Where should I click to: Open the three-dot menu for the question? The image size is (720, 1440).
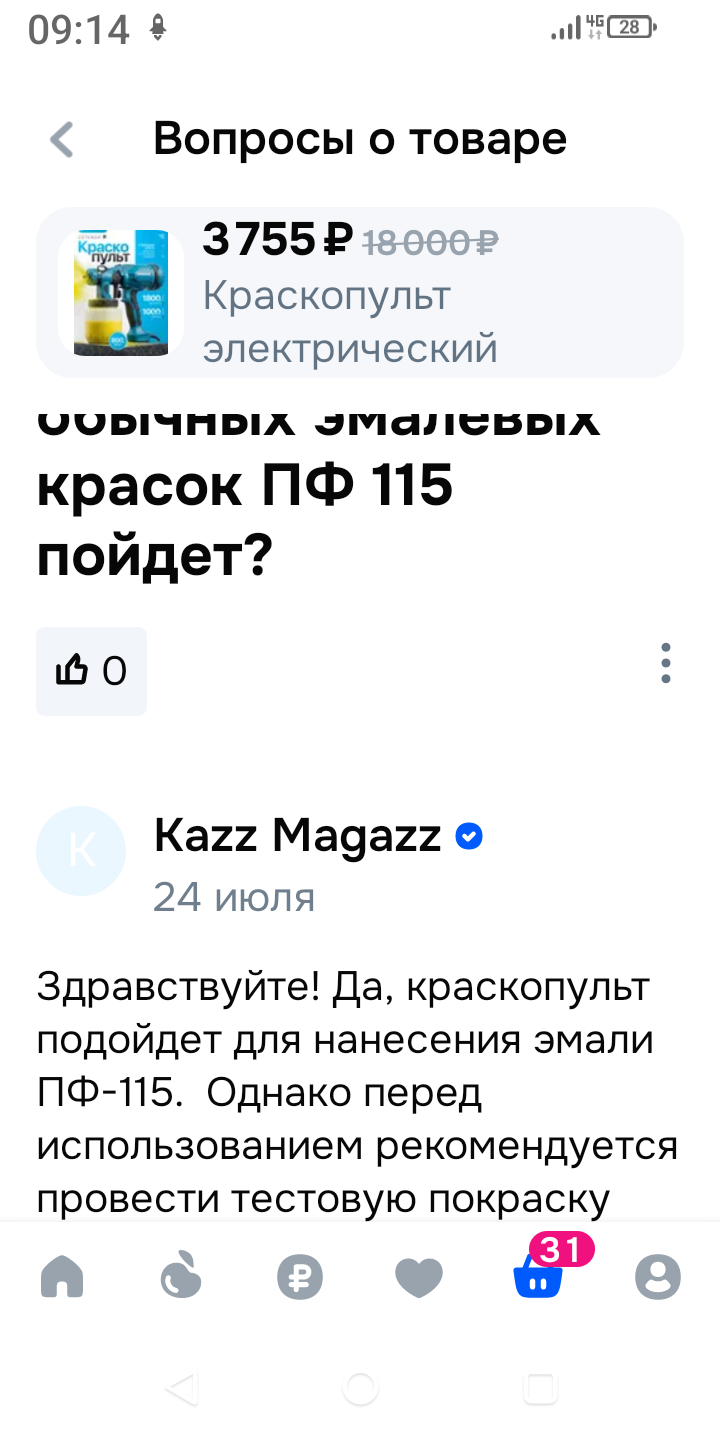point(665,663)
